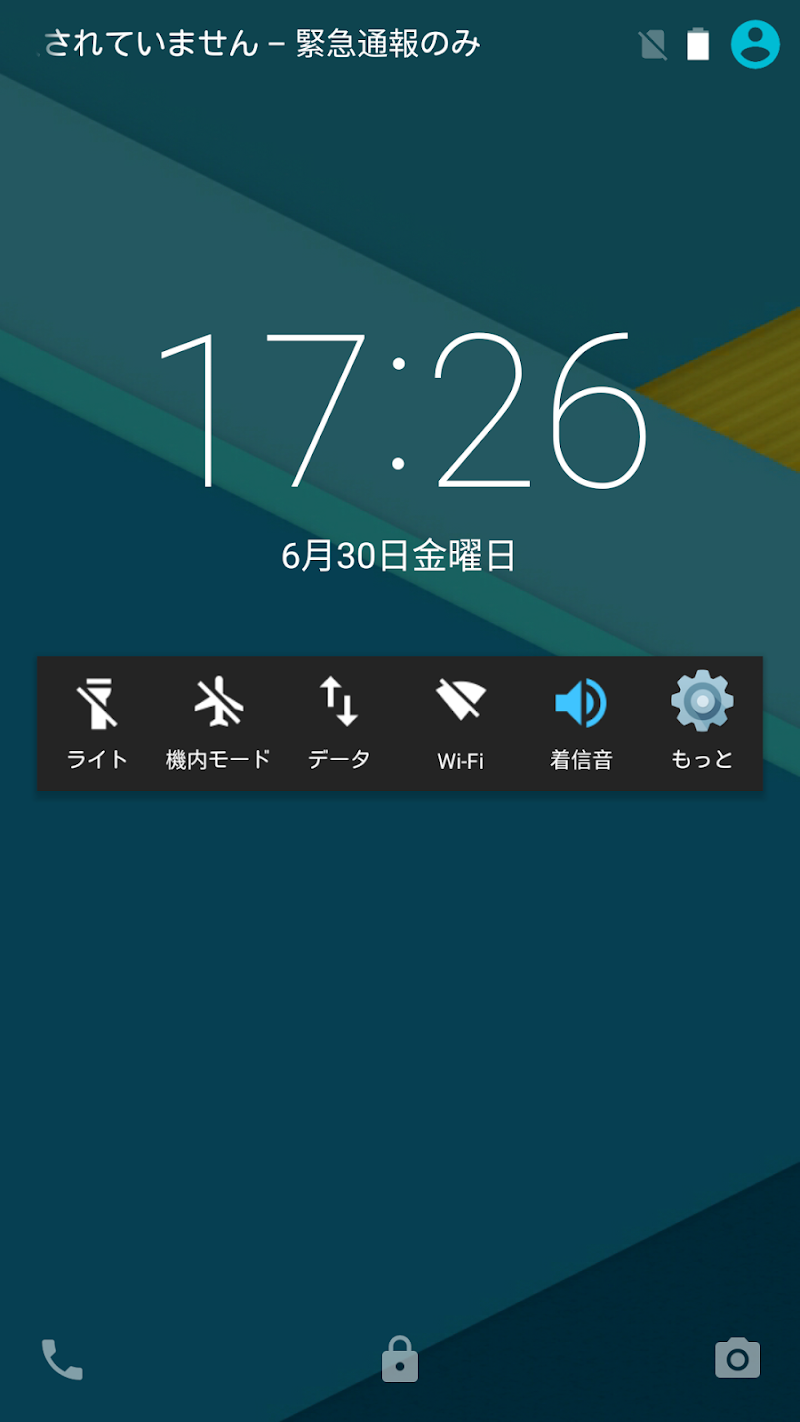Toggle mobile データ
Screen dimensions: 800x1422
point(339,722)
